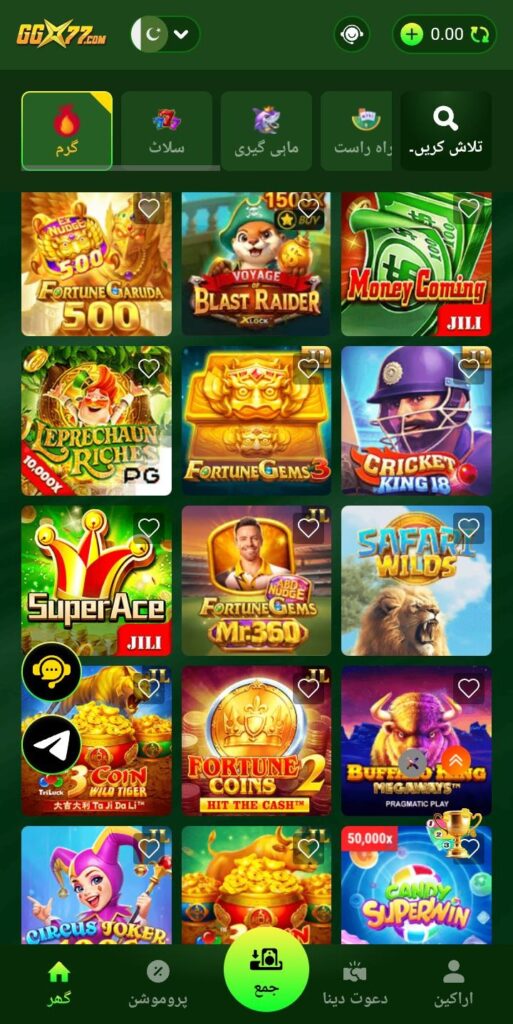Open the Fortune Garuda 500 game
This screenshot has height=1024, width=513.
click(x=97, y=264)
